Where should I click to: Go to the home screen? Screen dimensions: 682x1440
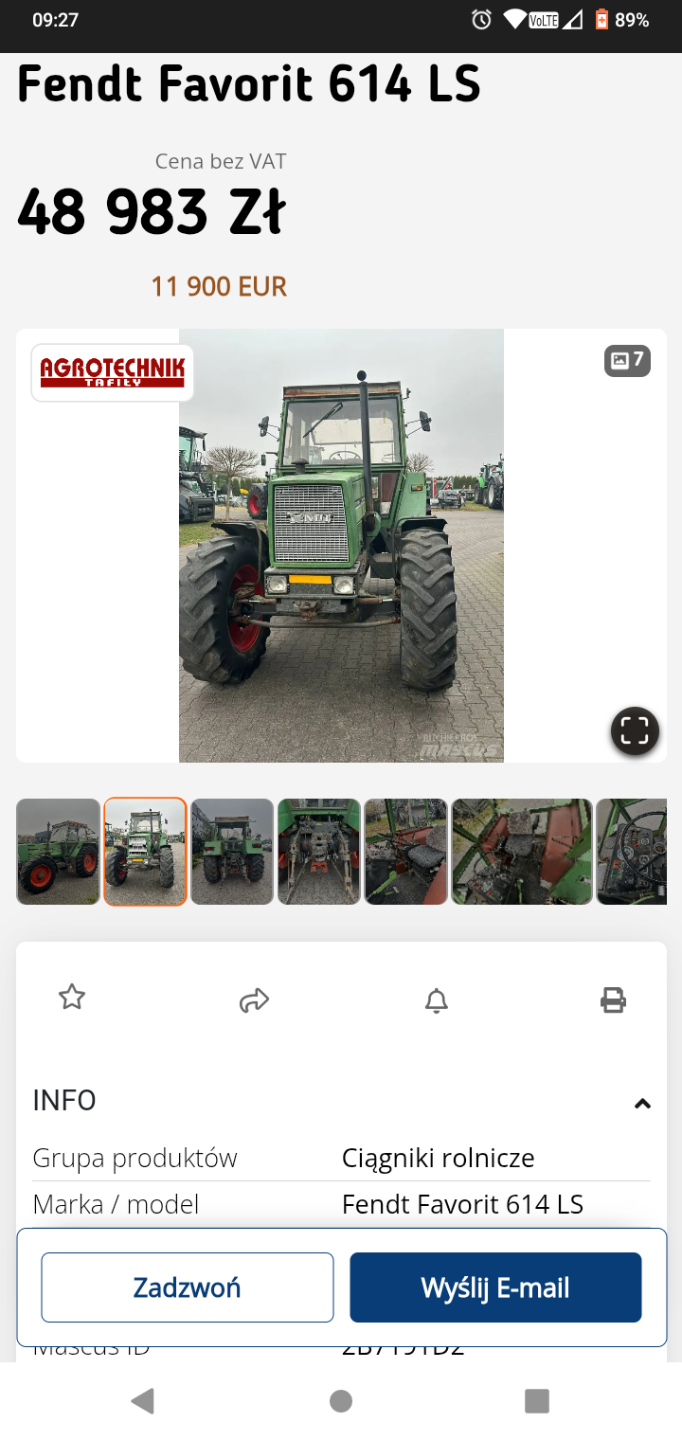click(341, 1401)
